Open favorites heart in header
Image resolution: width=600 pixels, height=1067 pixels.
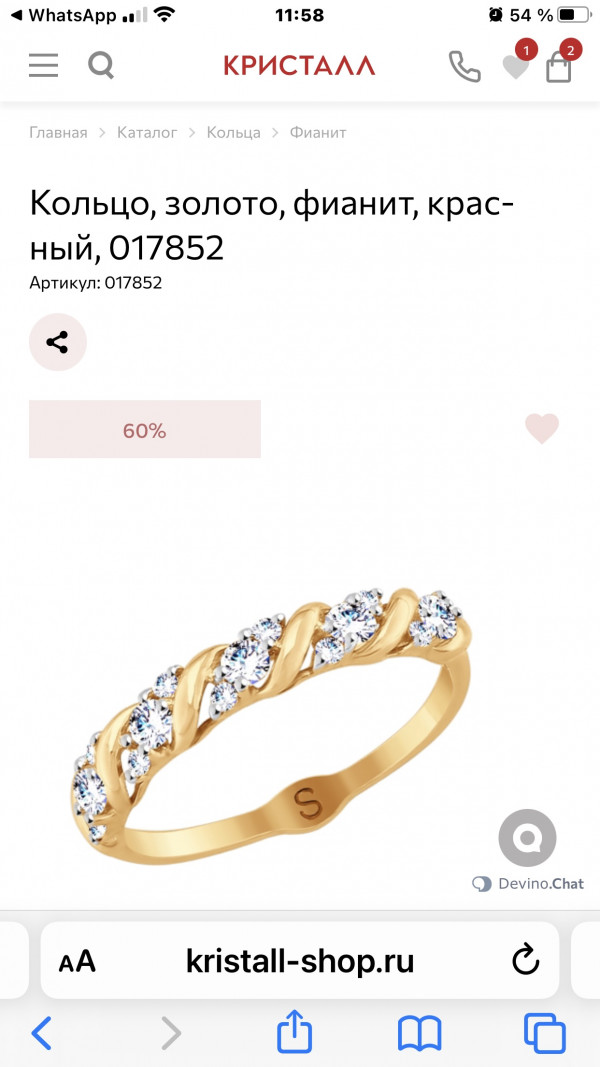click(x=516, y=67)
